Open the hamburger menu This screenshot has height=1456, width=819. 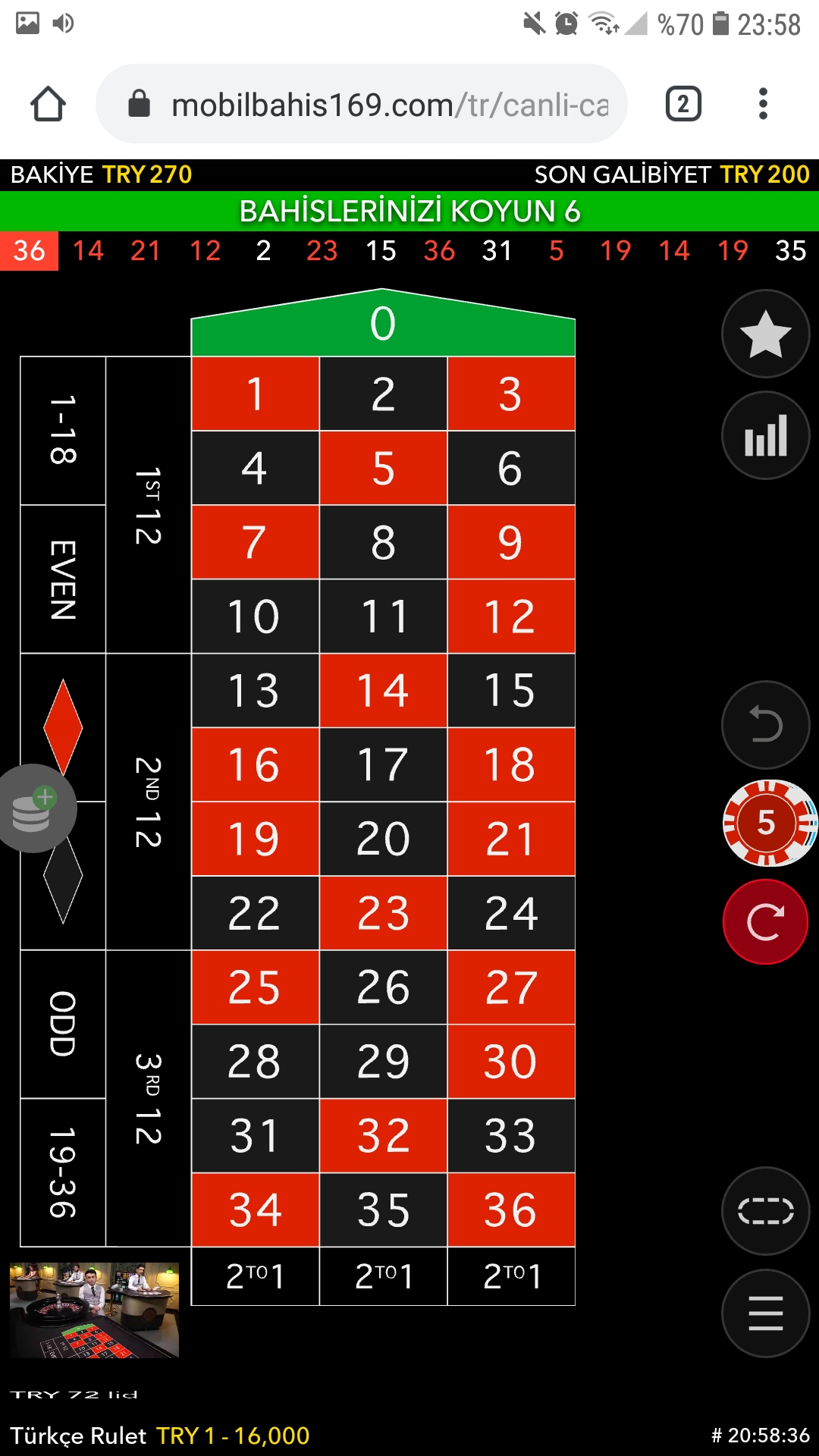coord(765,1313)
